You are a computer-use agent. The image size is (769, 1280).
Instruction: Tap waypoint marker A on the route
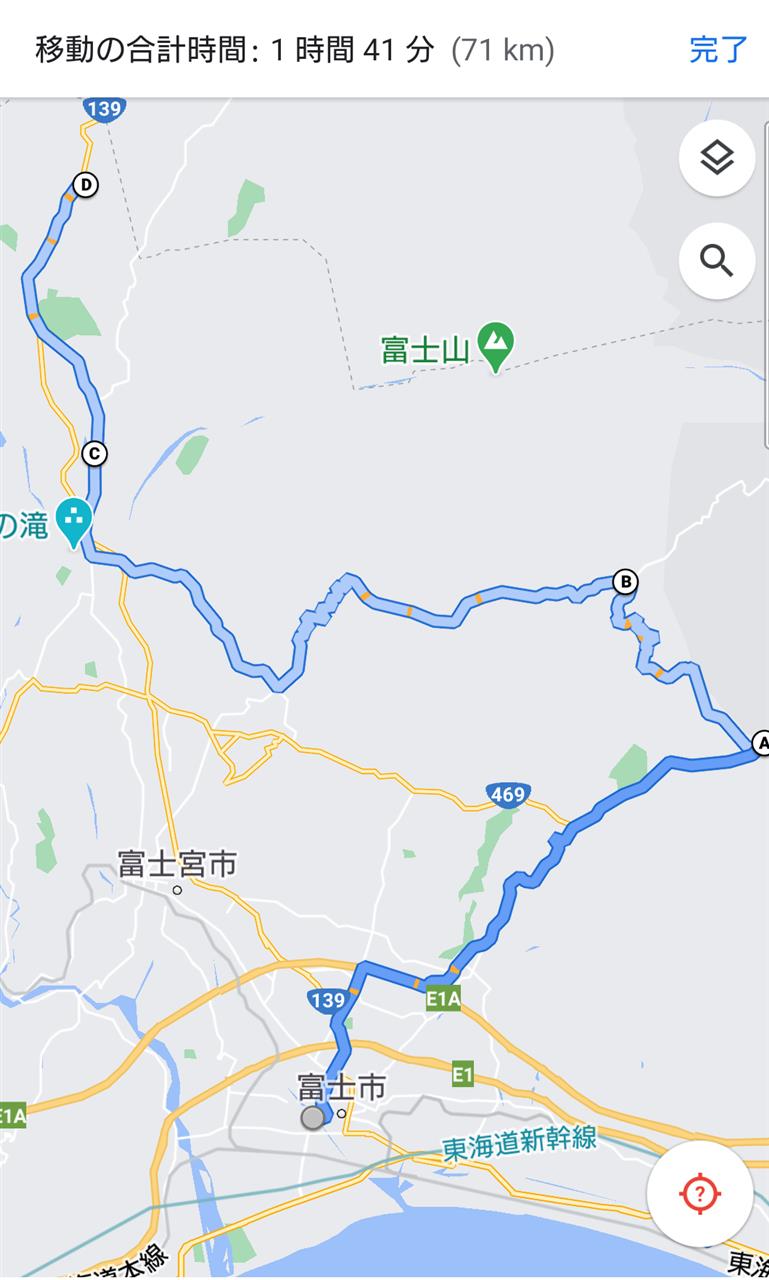pyautogui.click(x=760, y=743)
